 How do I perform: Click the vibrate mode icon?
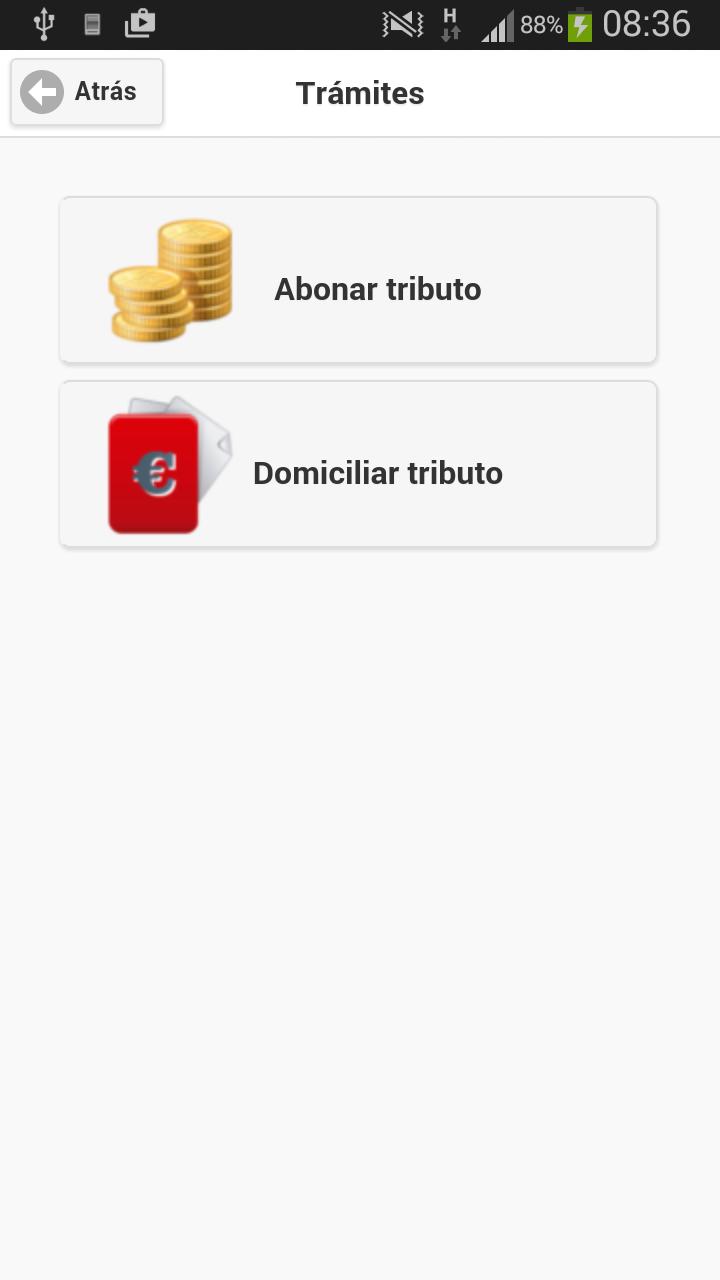(403, 23)
